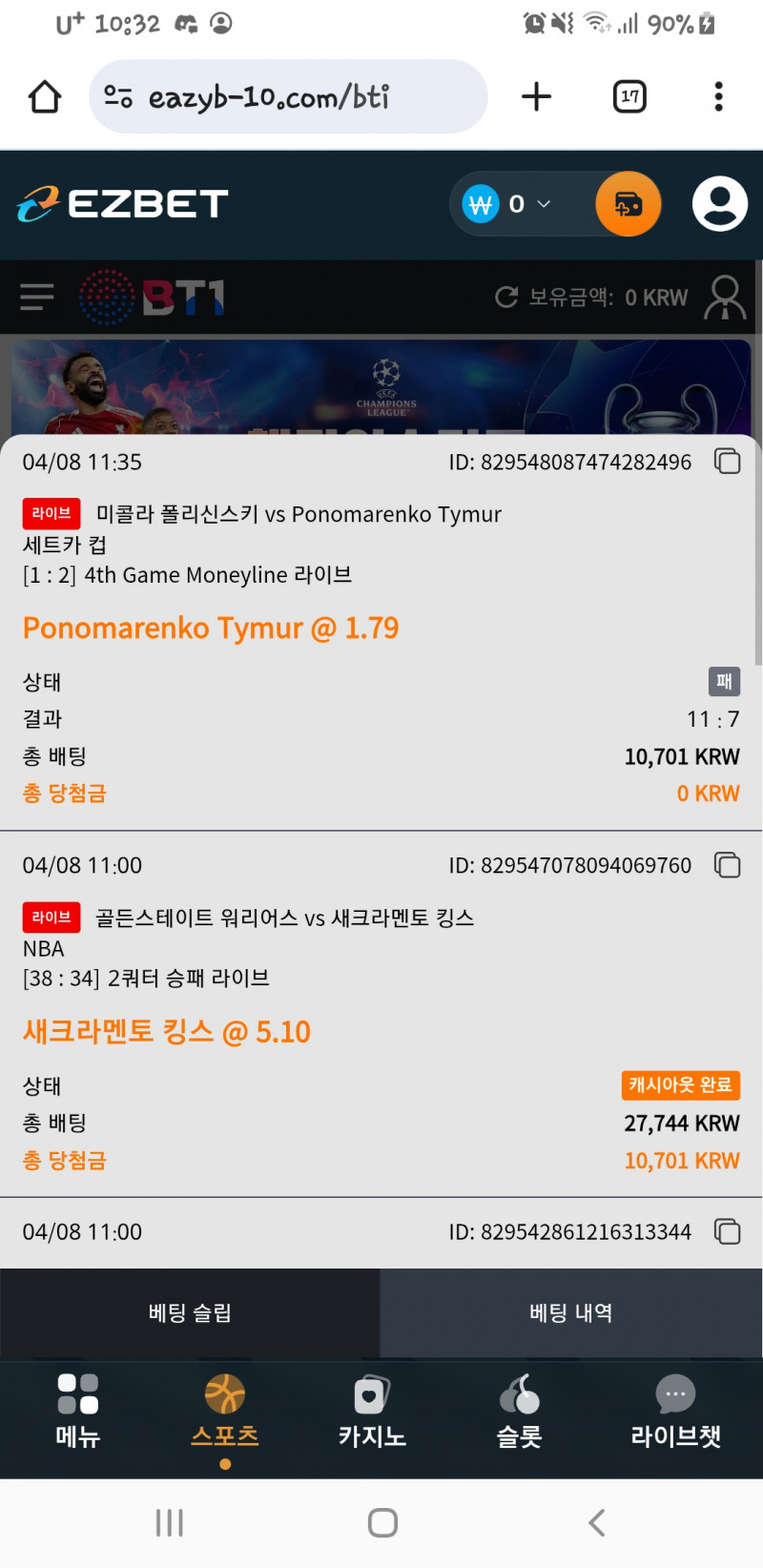
Task: Open the orange deposit wallet button
Action: [628, 204]
